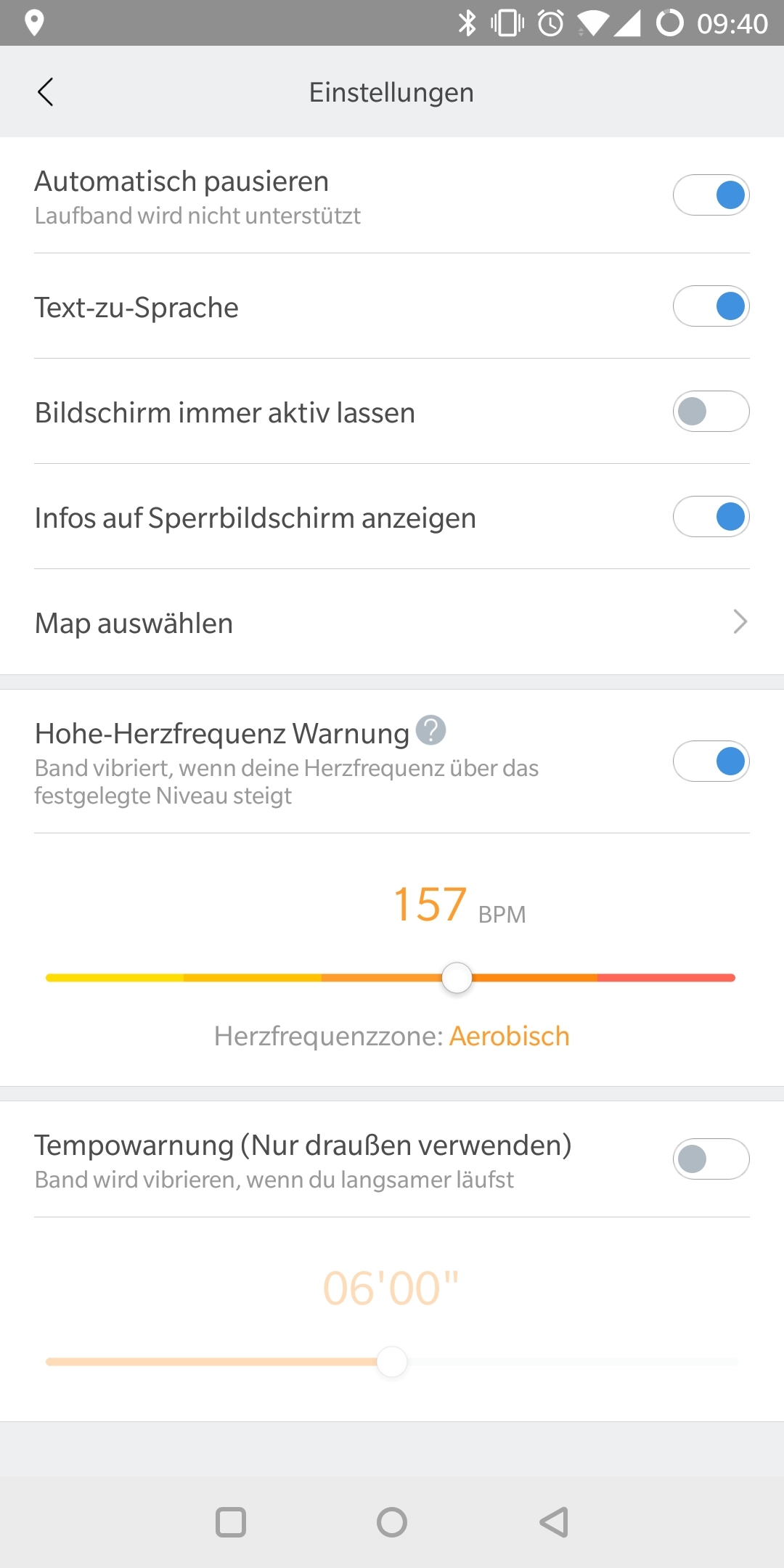Enable Bildschirm immer aktiv lassen

(x=711, y=412)
